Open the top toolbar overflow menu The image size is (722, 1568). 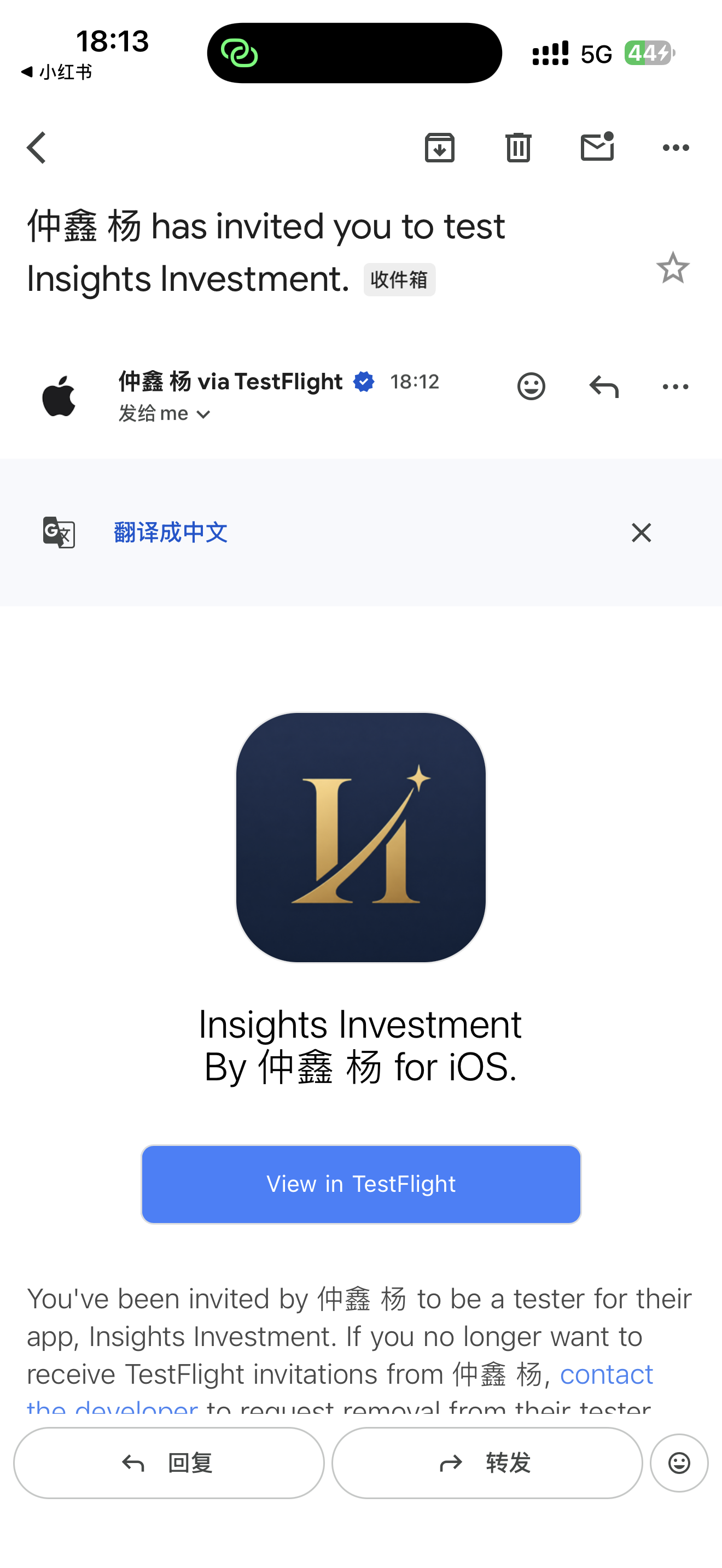[x=676, y=148]
